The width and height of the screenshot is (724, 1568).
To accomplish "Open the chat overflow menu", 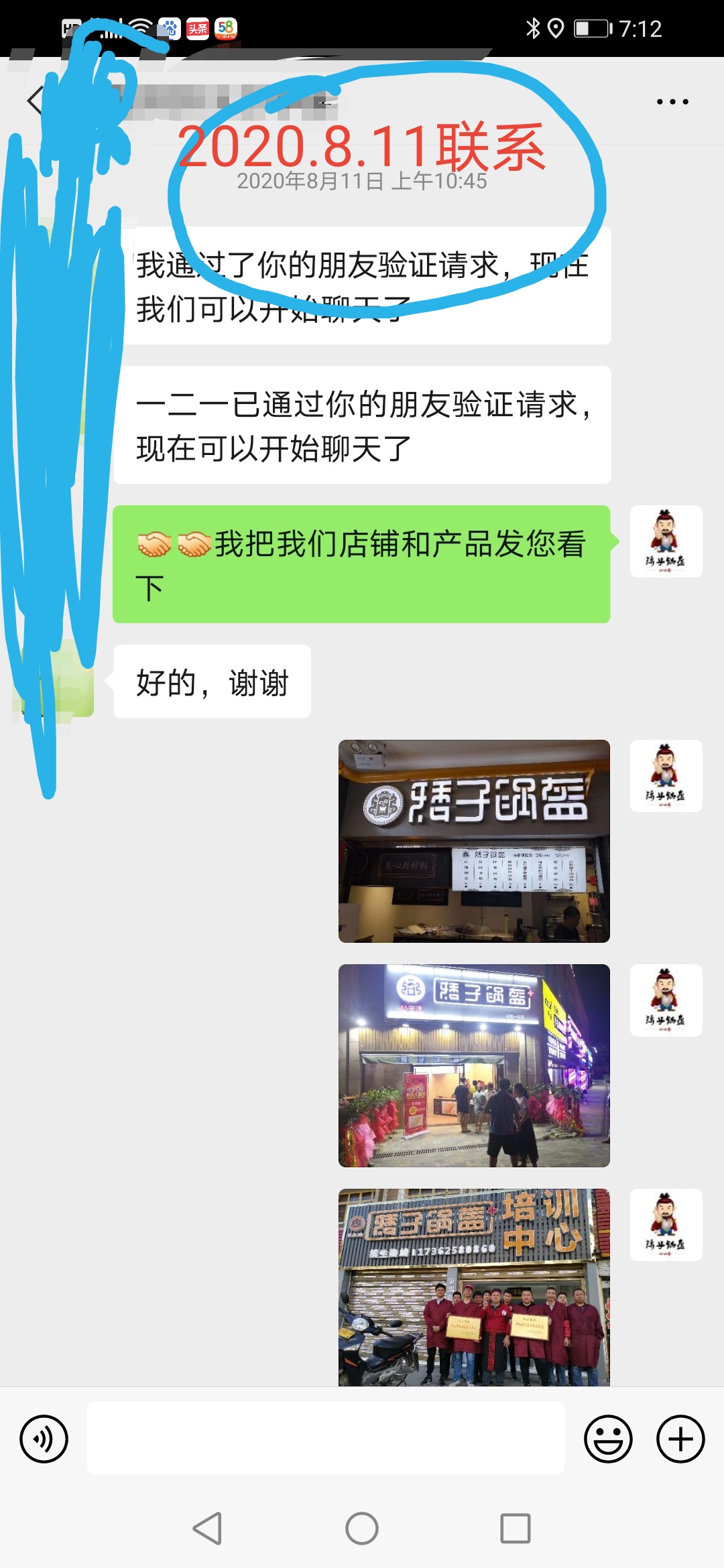I will coord(672,102).
